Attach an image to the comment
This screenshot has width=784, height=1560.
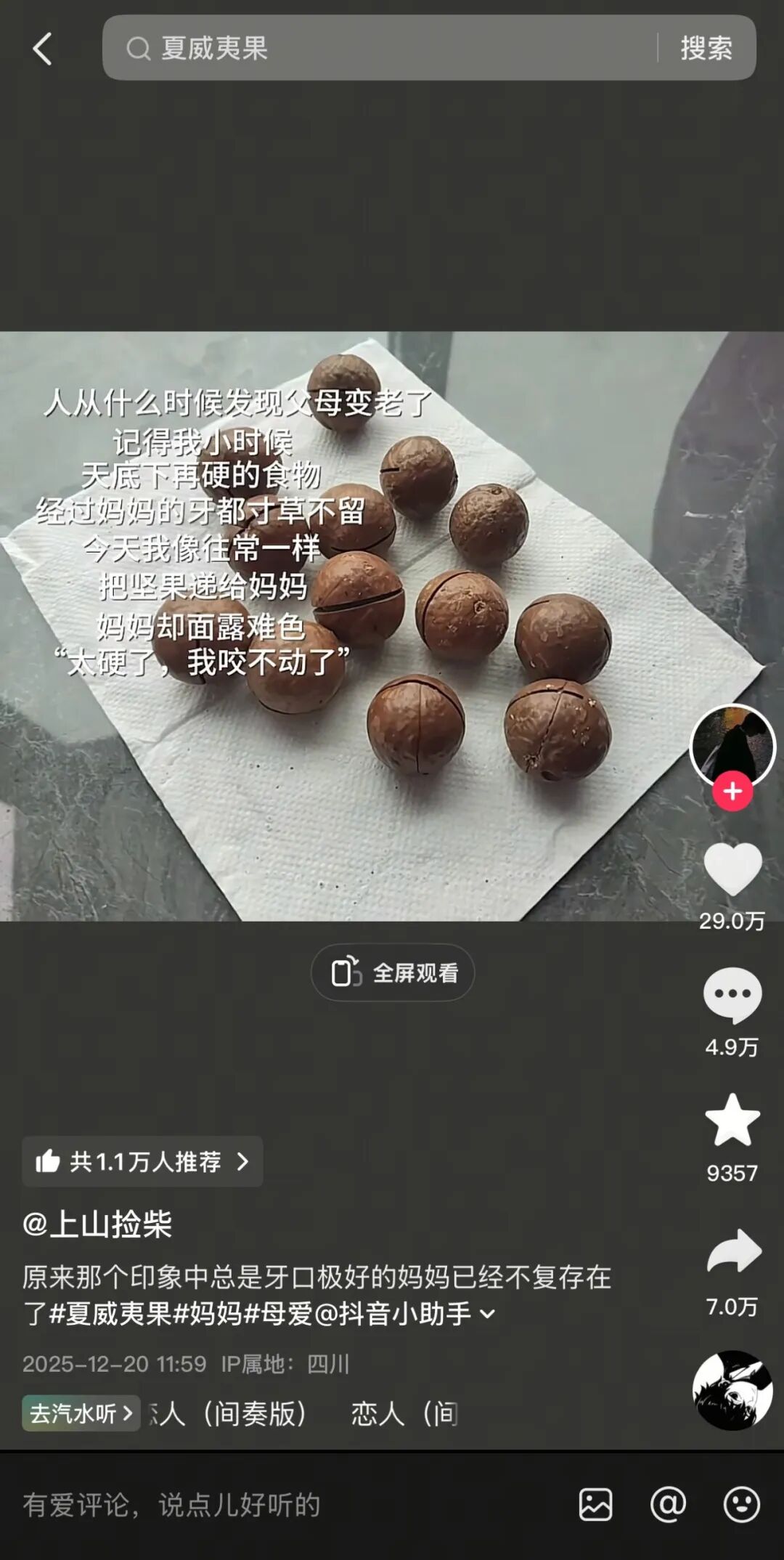(x=595, y=1504)
